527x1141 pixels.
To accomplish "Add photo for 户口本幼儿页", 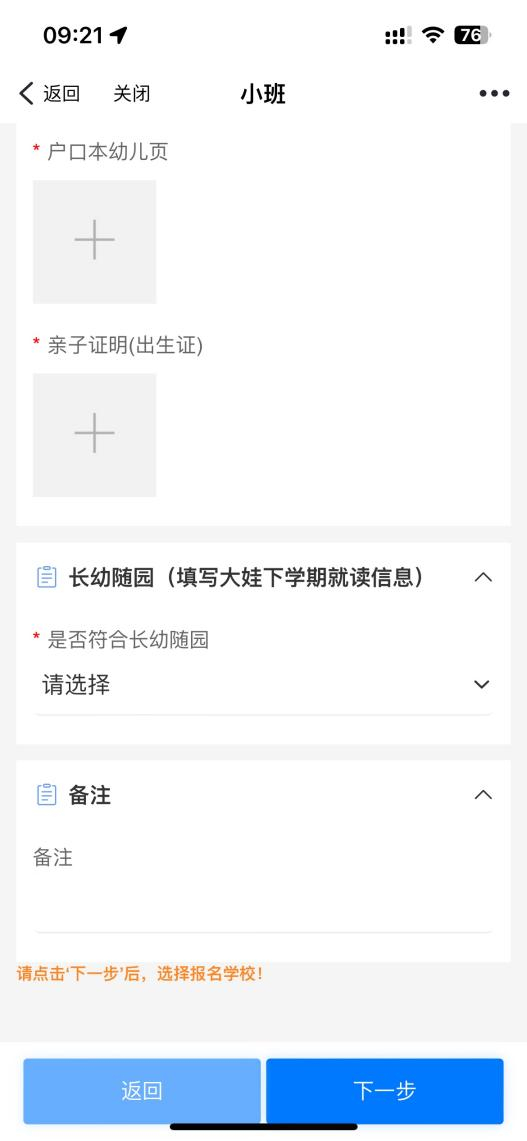I will pyautogui.click(x=95, y=242).
